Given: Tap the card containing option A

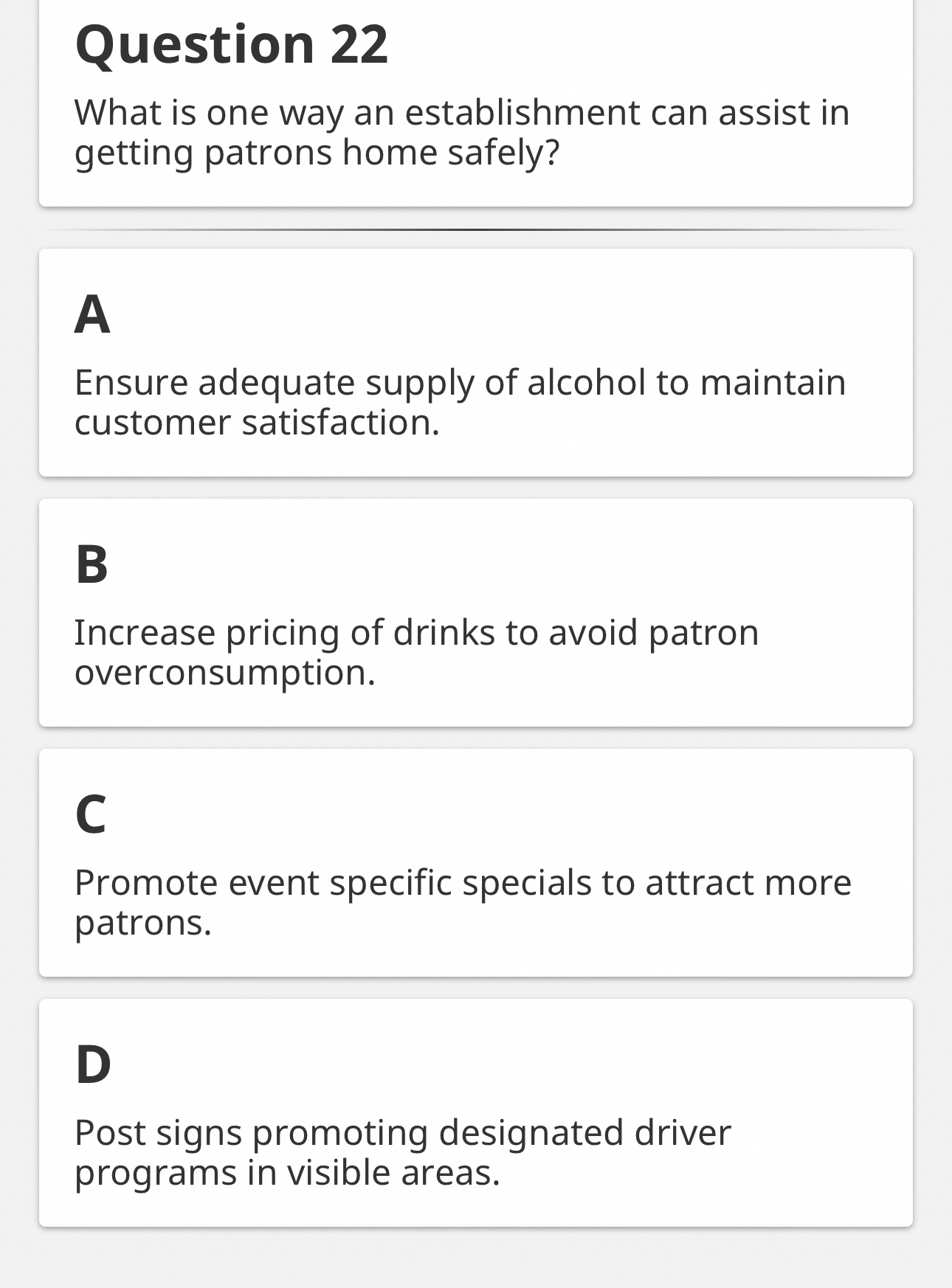Looking at the screenshot, I should pos(476,361).
